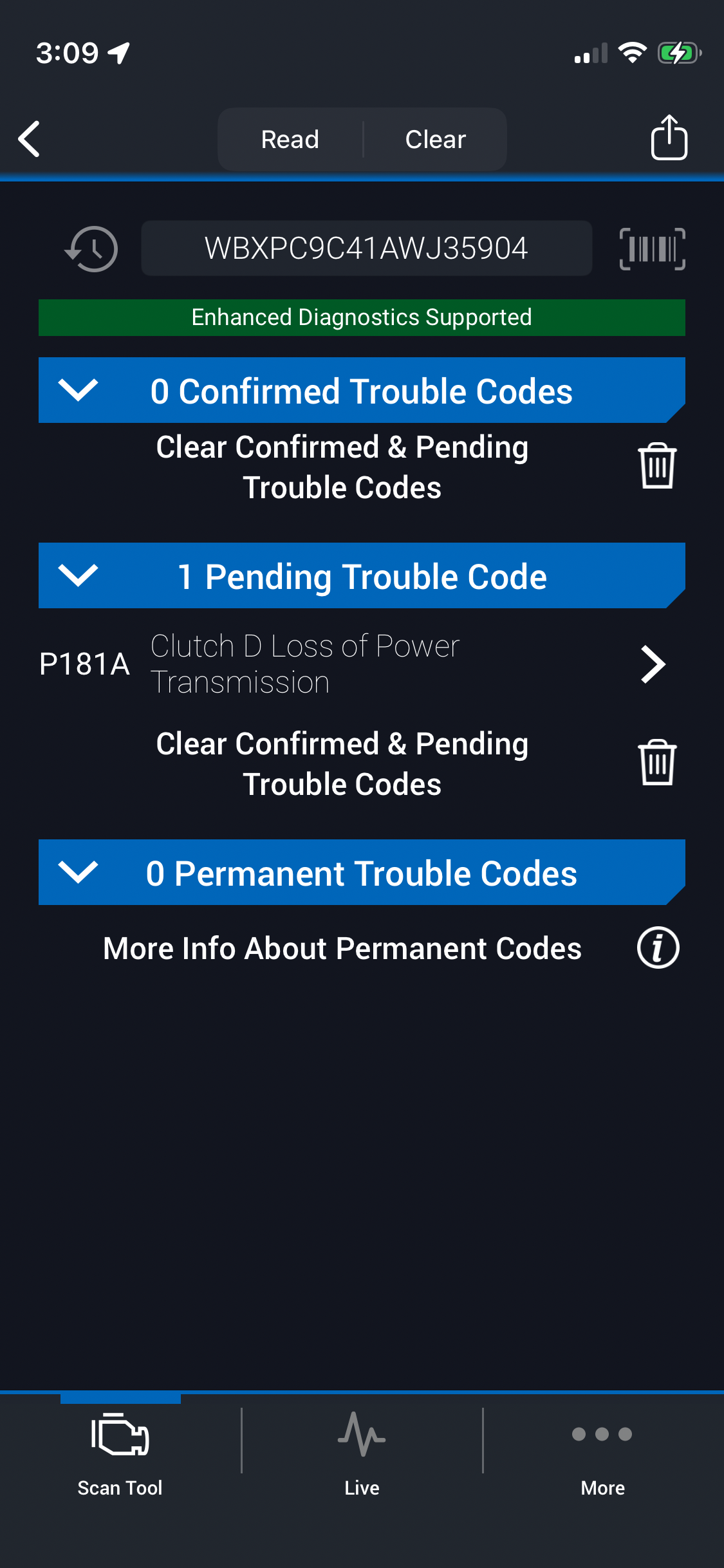Select the Clear segment
The image size is (724, 1568).
pyautogui.click(x=435, y=139)
